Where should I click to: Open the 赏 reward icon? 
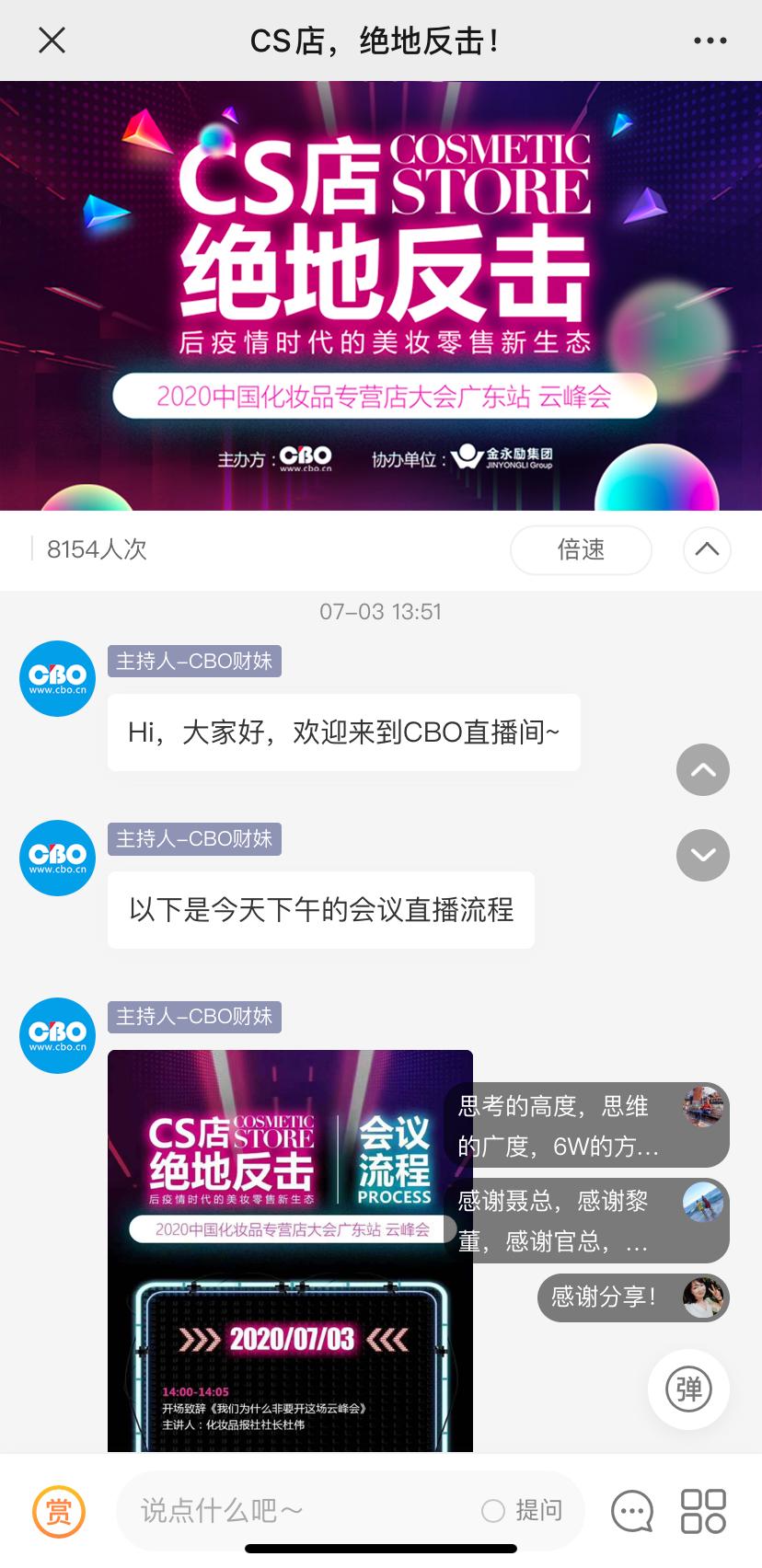coord(60,1511)
